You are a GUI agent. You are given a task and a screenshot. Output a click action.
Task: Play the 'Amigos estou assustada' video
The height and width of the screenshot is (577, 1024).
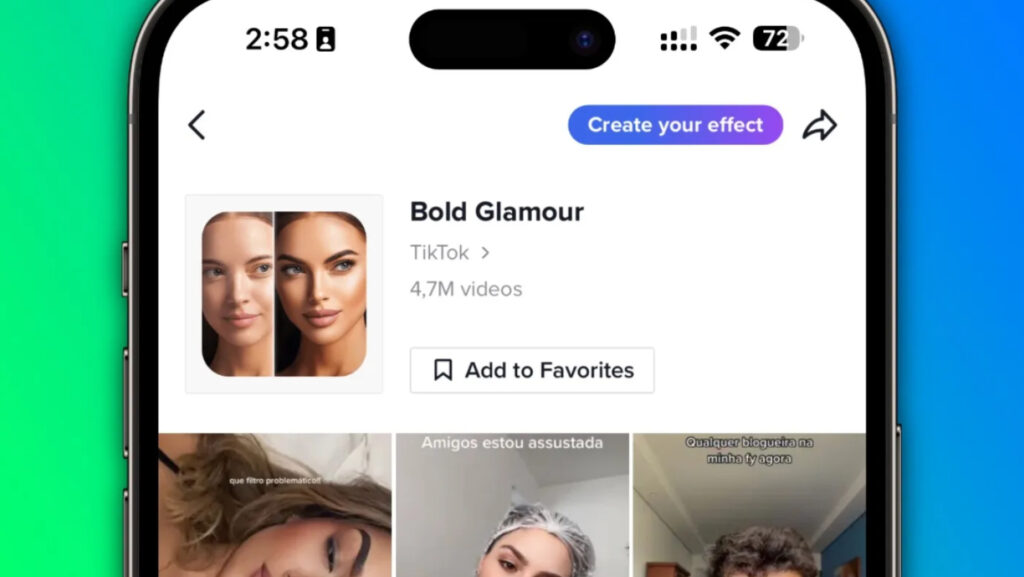pos(512,505)
